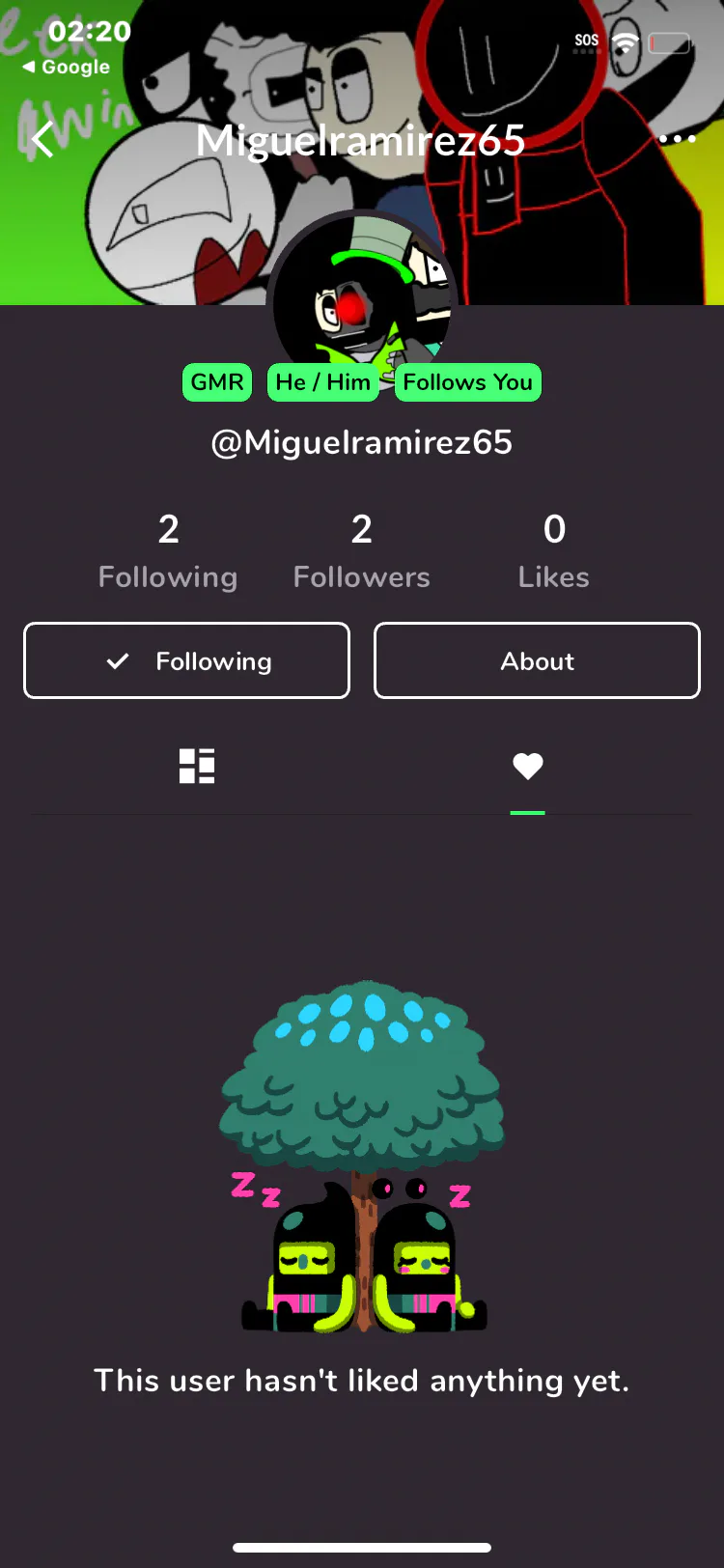Screen dimensions: 724x1568
Task: View the Followers list count
Action: click(361, 550)
